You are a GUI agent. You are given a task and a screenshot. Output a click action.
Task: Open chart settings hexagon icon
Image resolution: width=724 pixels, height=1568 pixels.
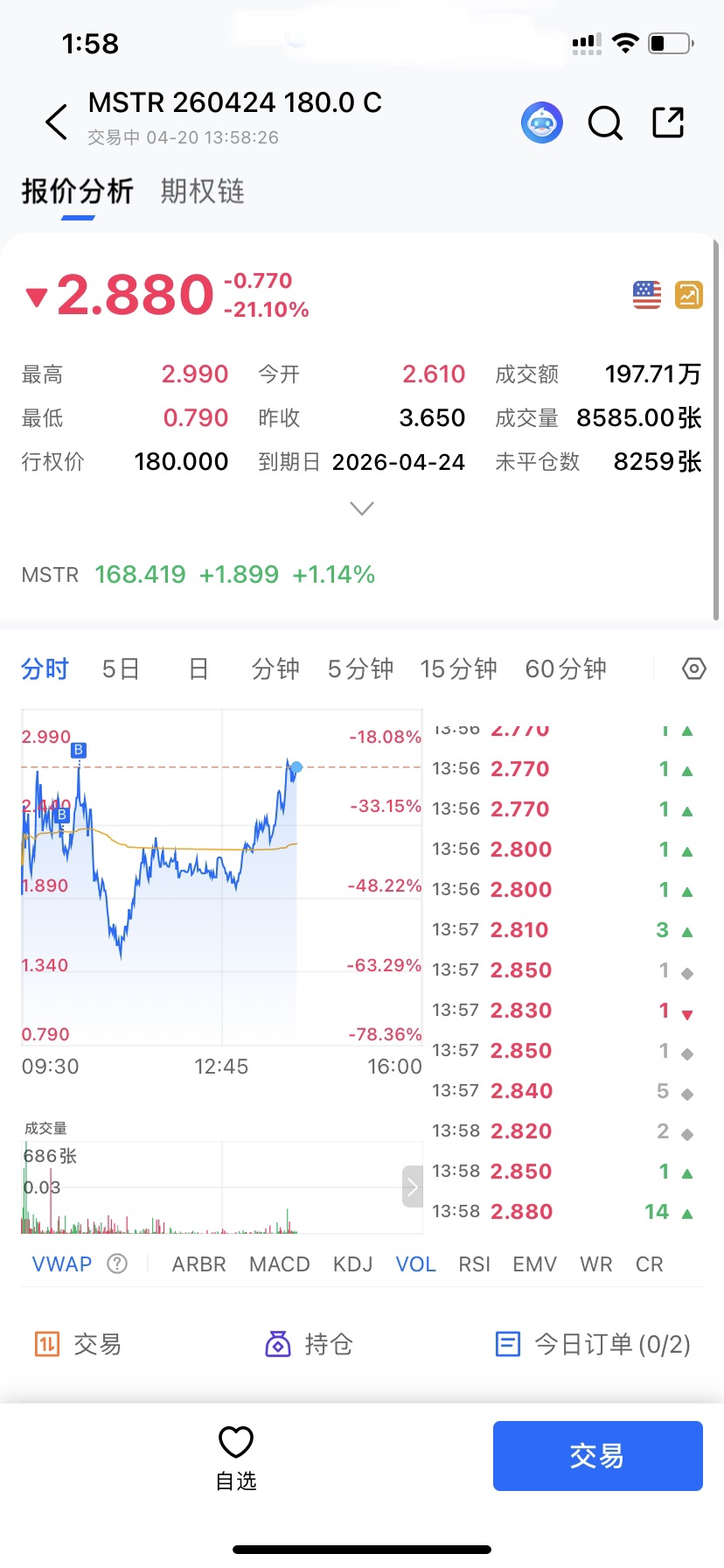coord(693,669)
